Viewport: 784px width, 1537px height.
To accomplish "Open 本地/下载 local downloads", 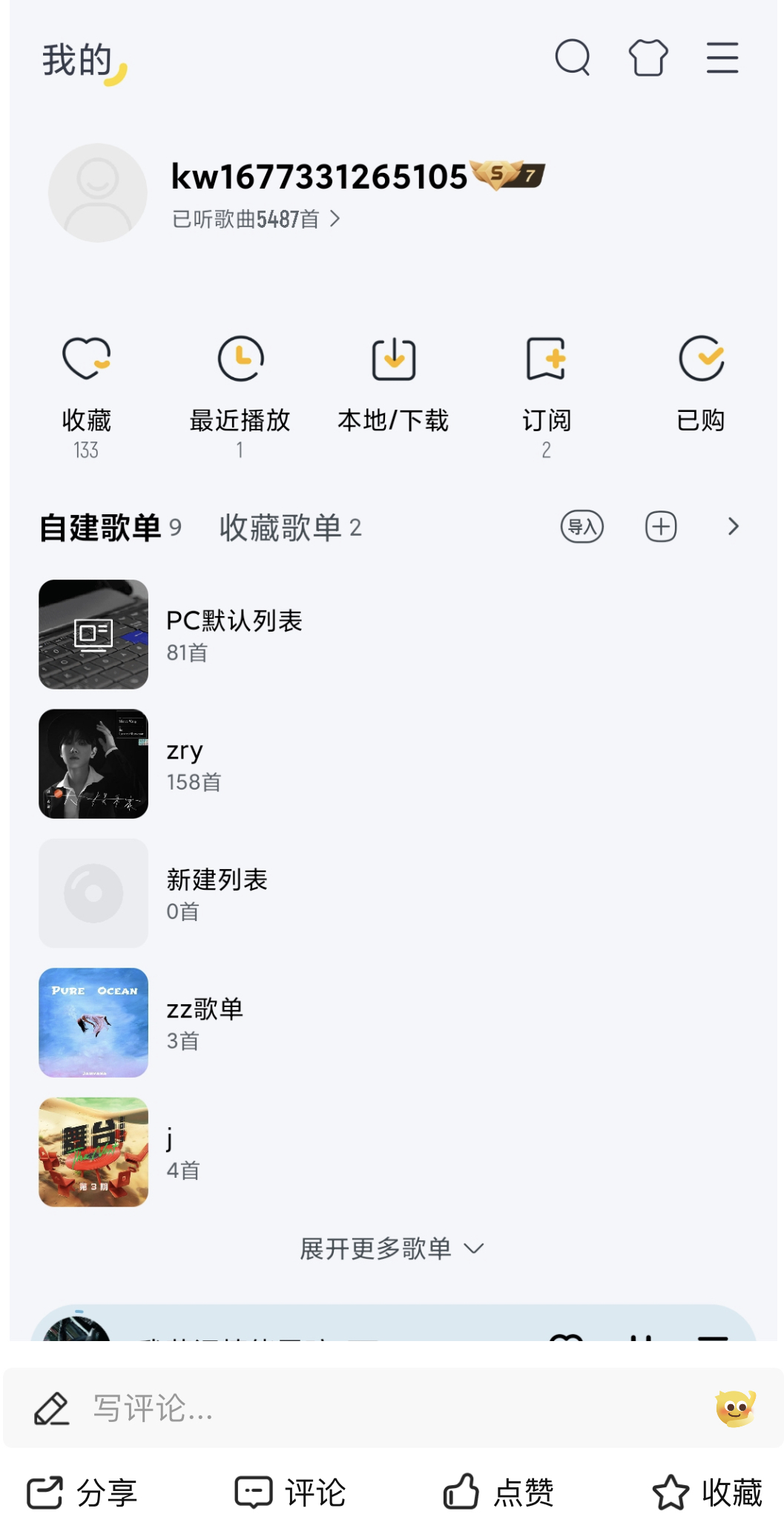I will pos(393,386).
